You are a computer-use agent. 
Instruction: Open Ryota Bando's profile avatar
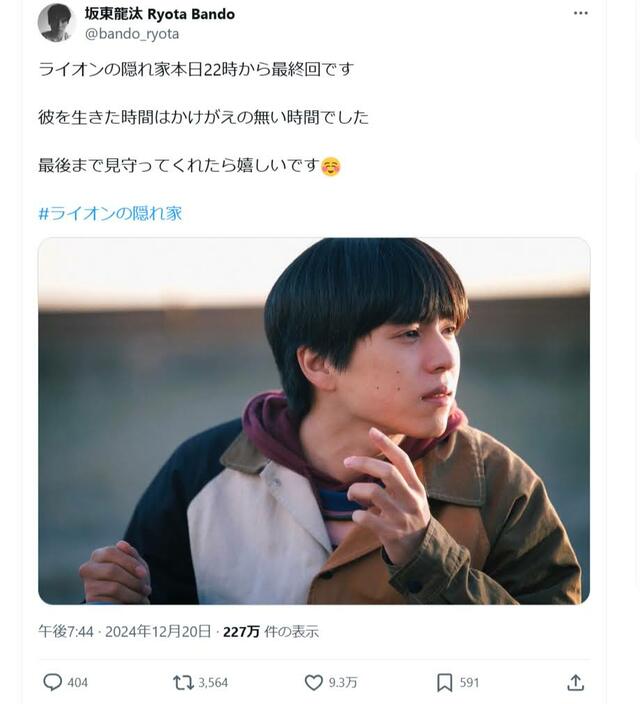click(57, 22)
